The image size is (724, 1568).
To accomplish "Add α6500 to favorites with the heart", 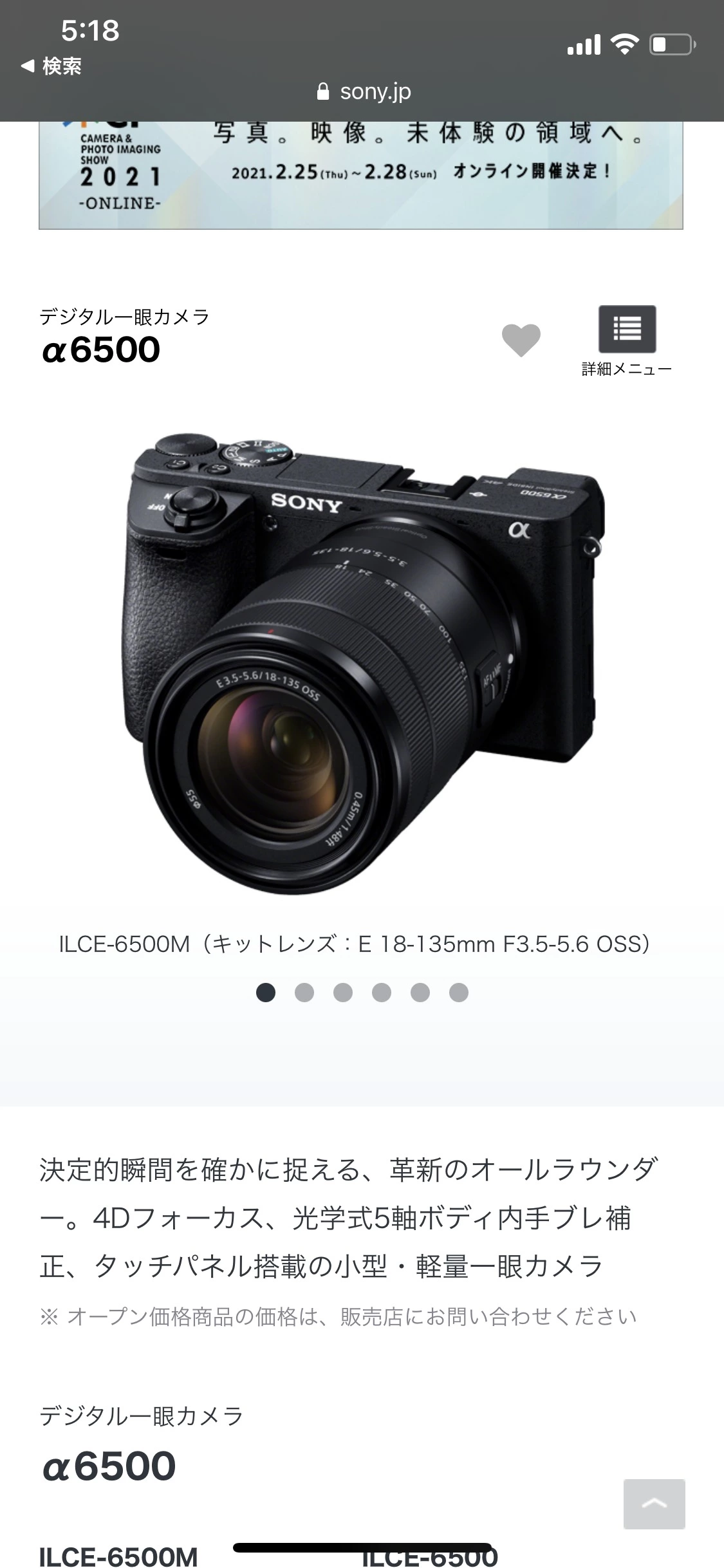I will point(521,339).
